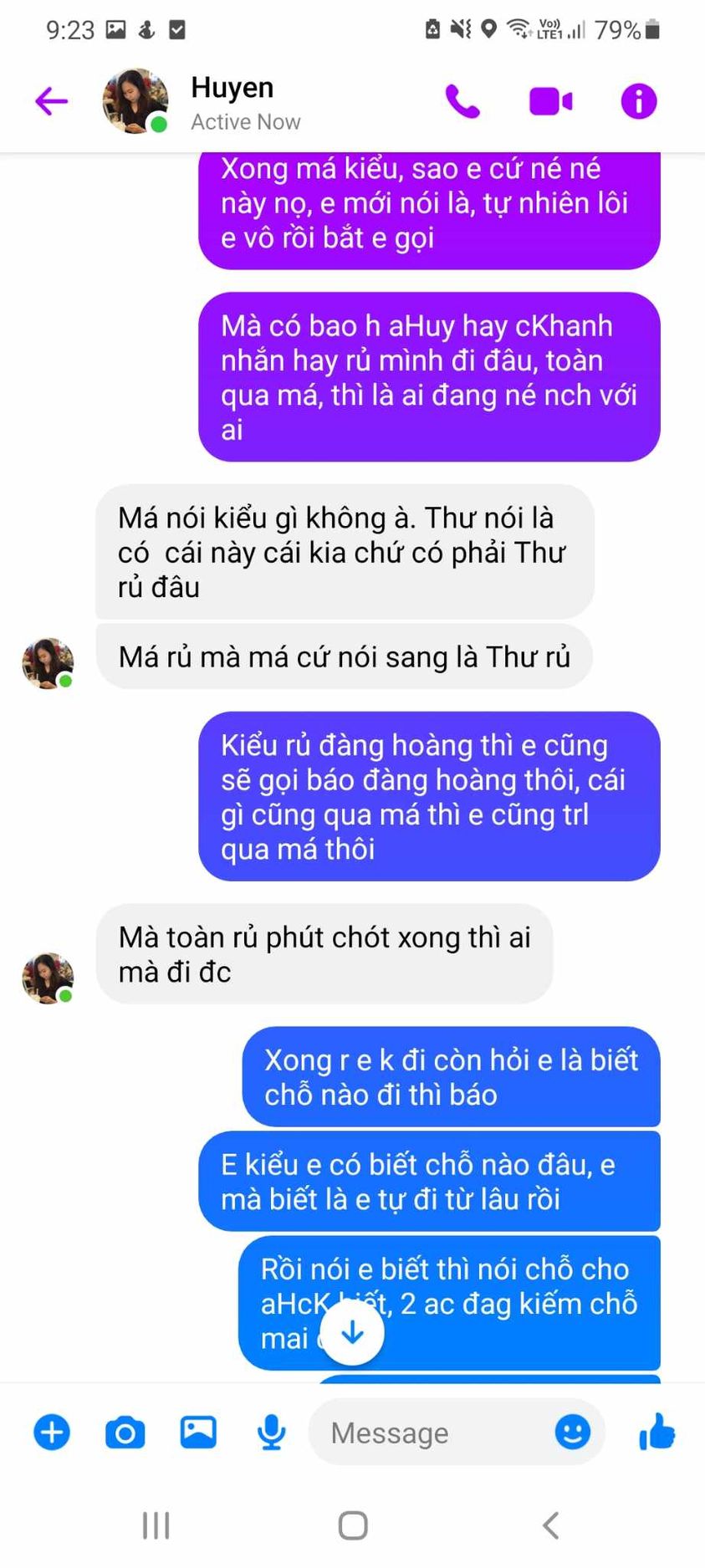Open the emoji picker
The width and height of the screenshot is (705, 1568).
[x=573, y=1433]
